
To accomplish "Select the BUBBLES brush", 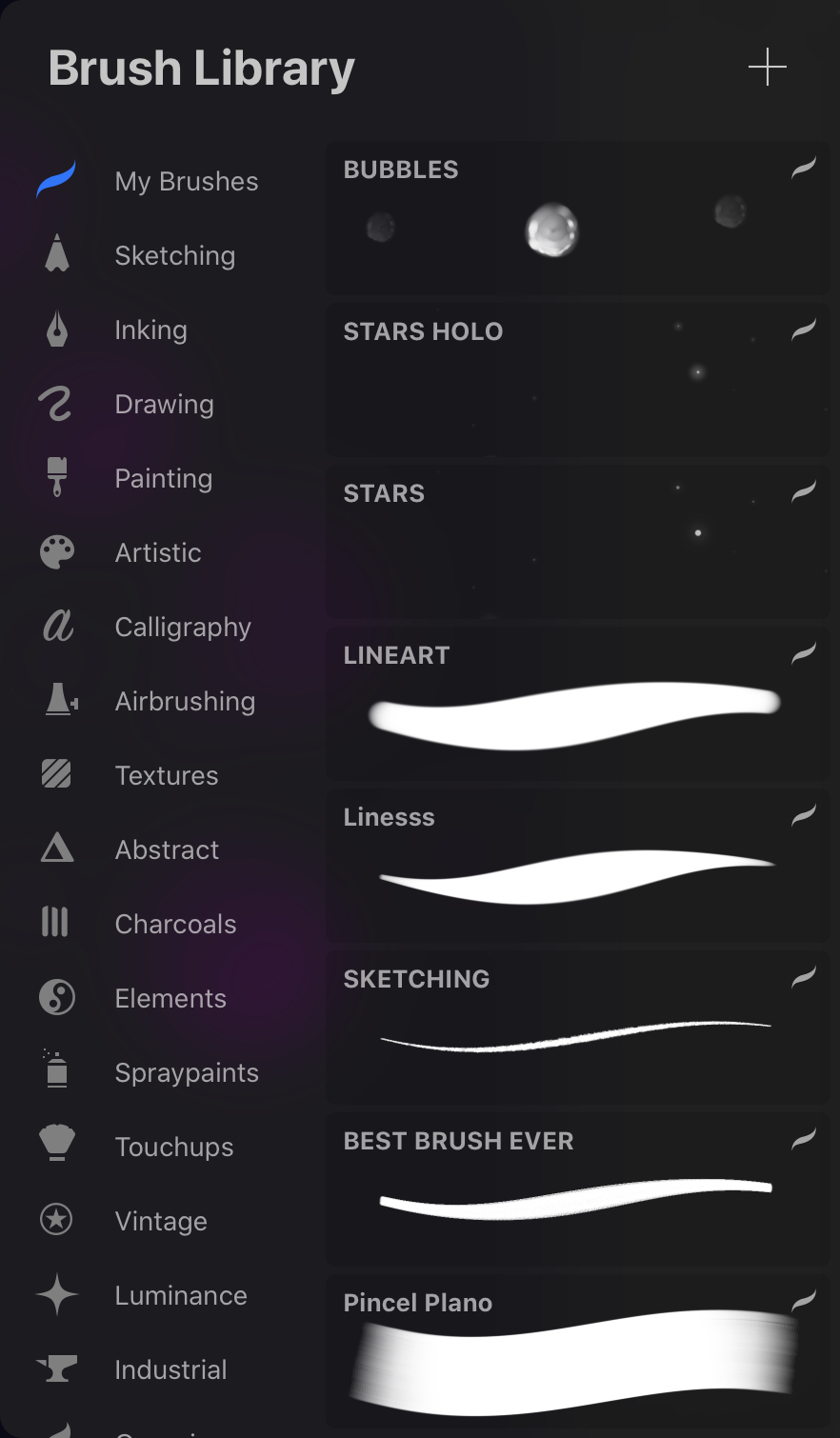I will point(575,219).
